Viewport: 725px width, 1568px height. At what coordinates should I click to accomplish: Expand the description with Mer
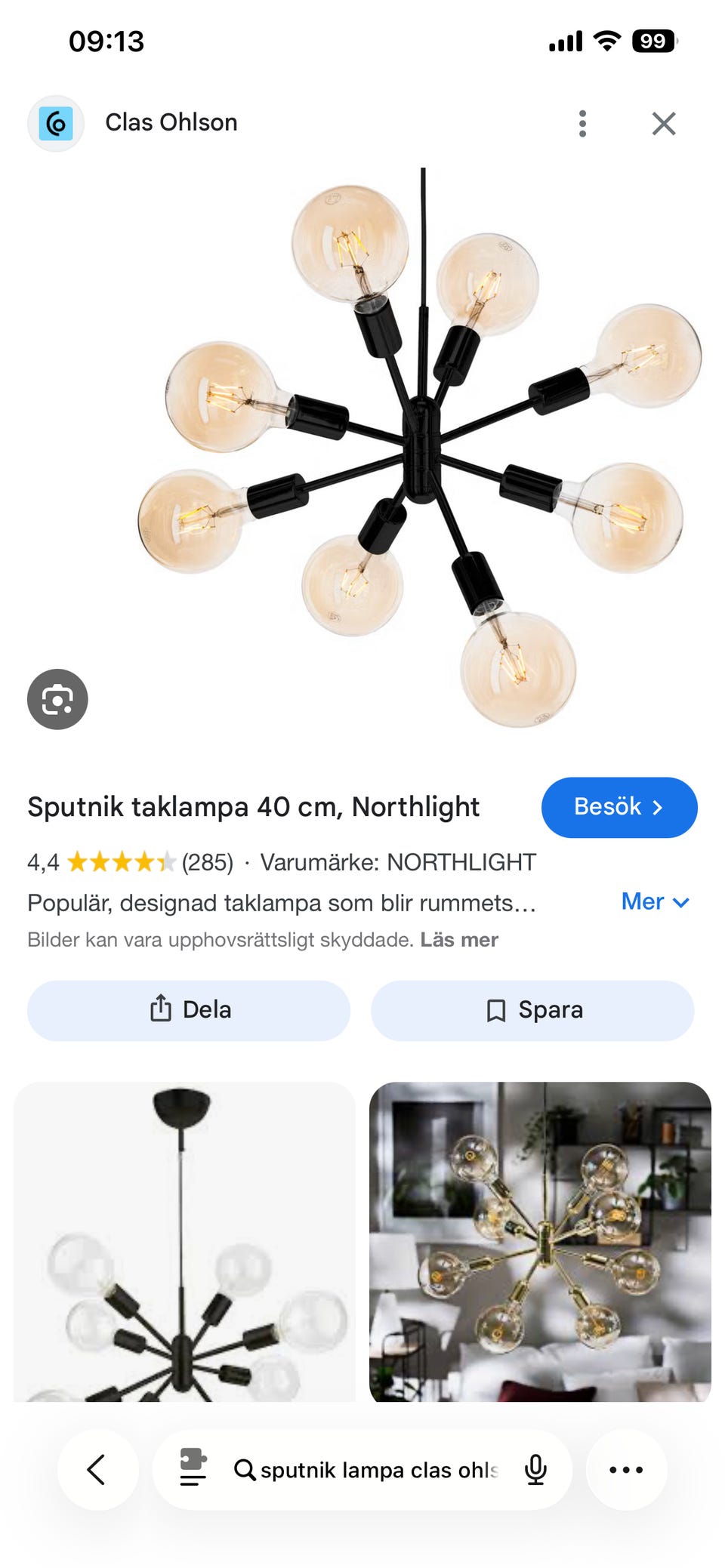tap(654, 901)
